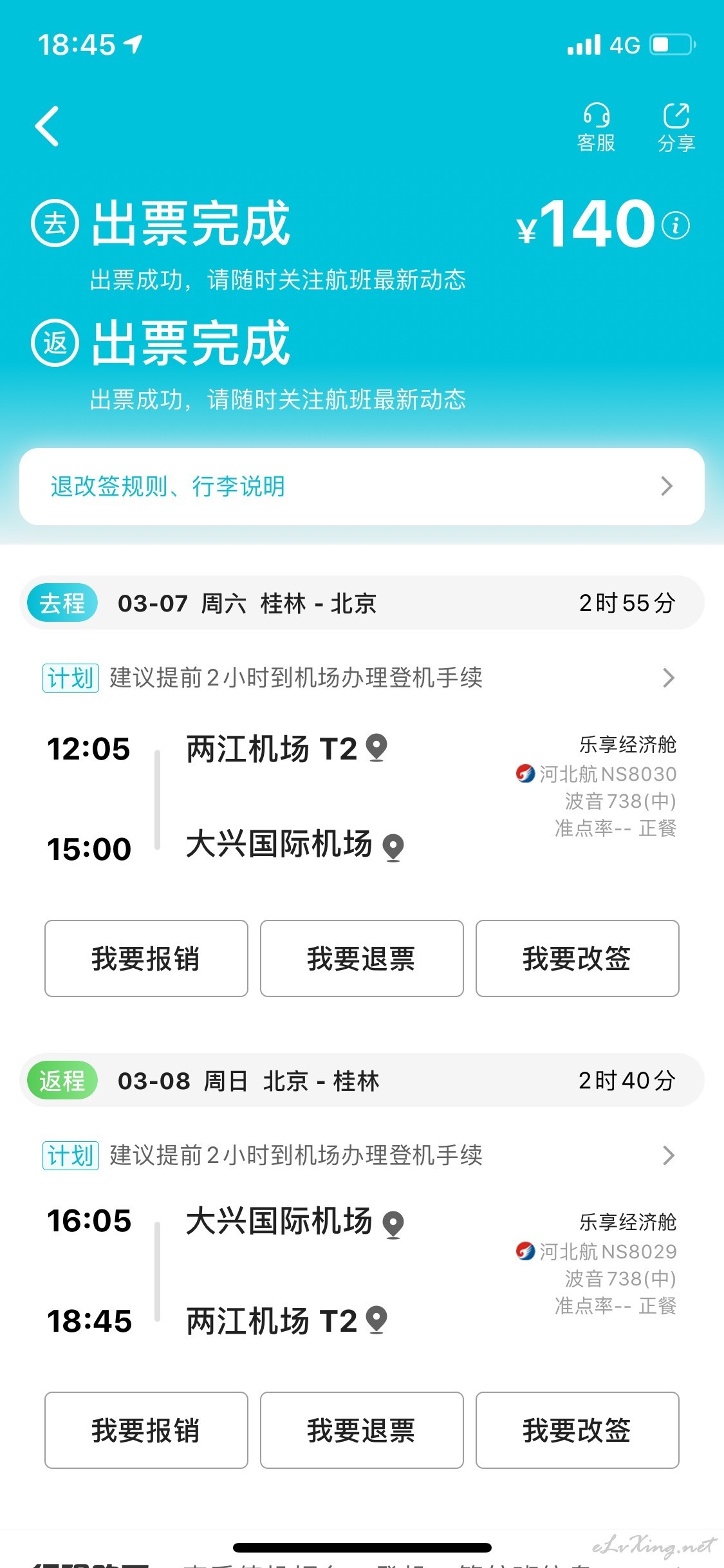Open the 计划 check-in tip for 去程 flight

click(360, 678)
